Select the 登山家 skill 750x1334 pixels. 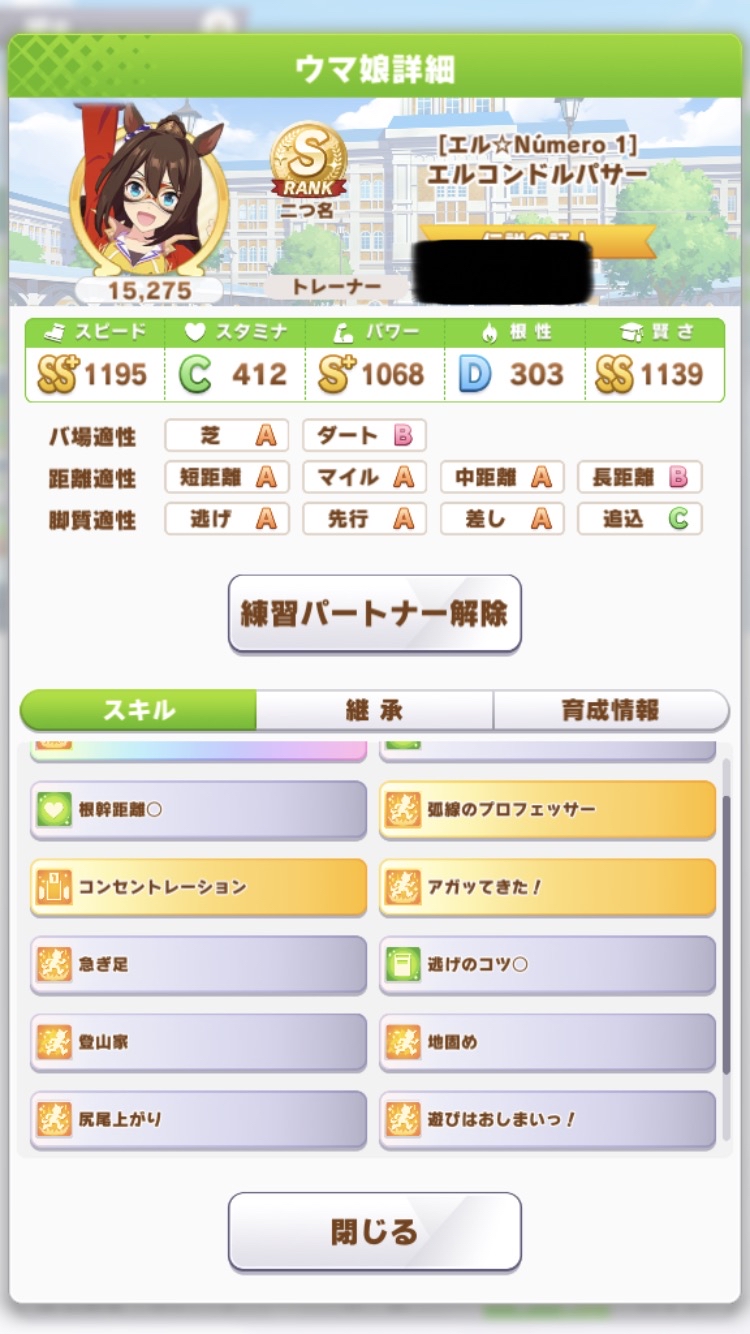[198, 1042]
